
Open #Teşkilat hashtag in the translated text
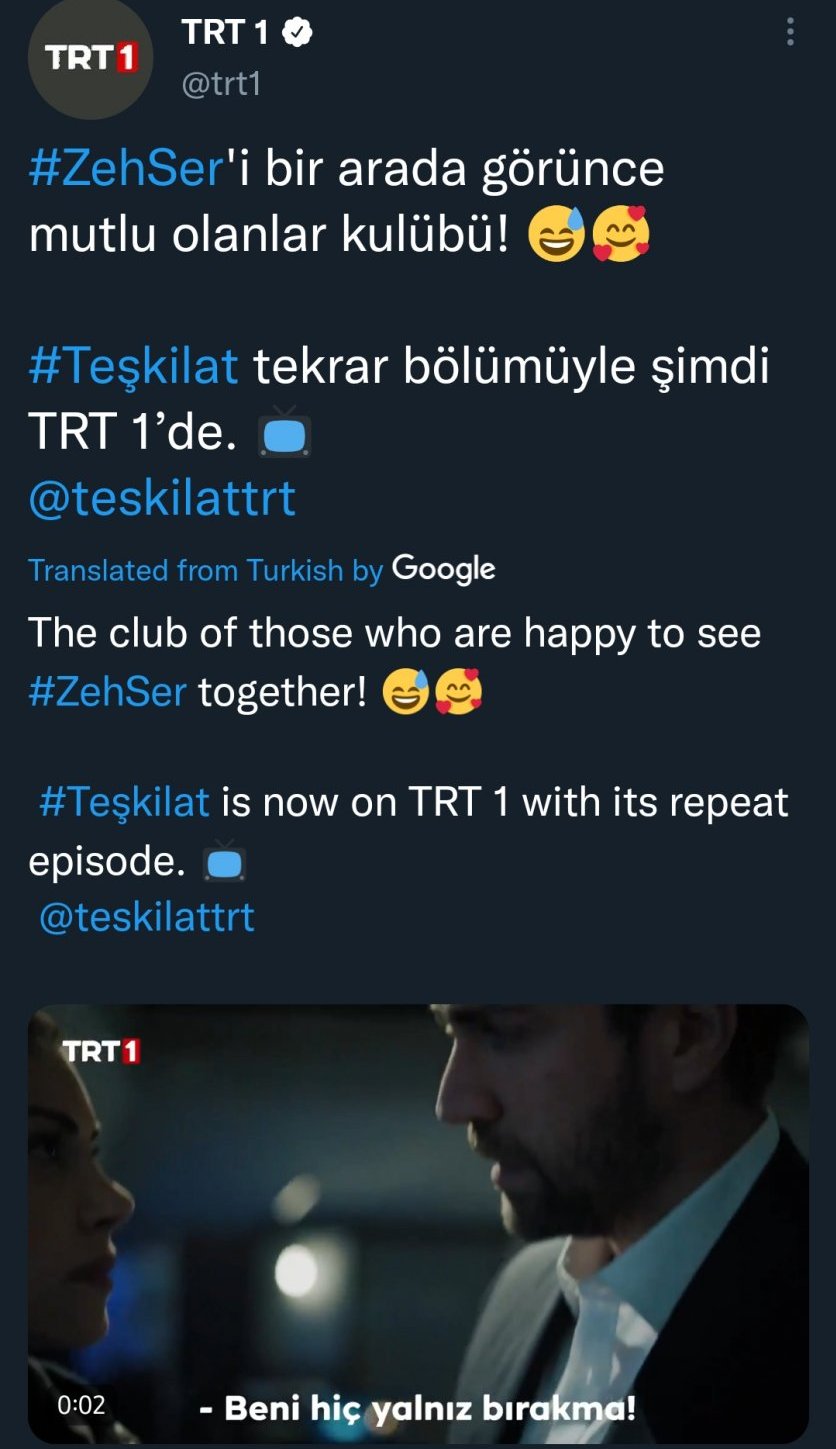[124, 802]
